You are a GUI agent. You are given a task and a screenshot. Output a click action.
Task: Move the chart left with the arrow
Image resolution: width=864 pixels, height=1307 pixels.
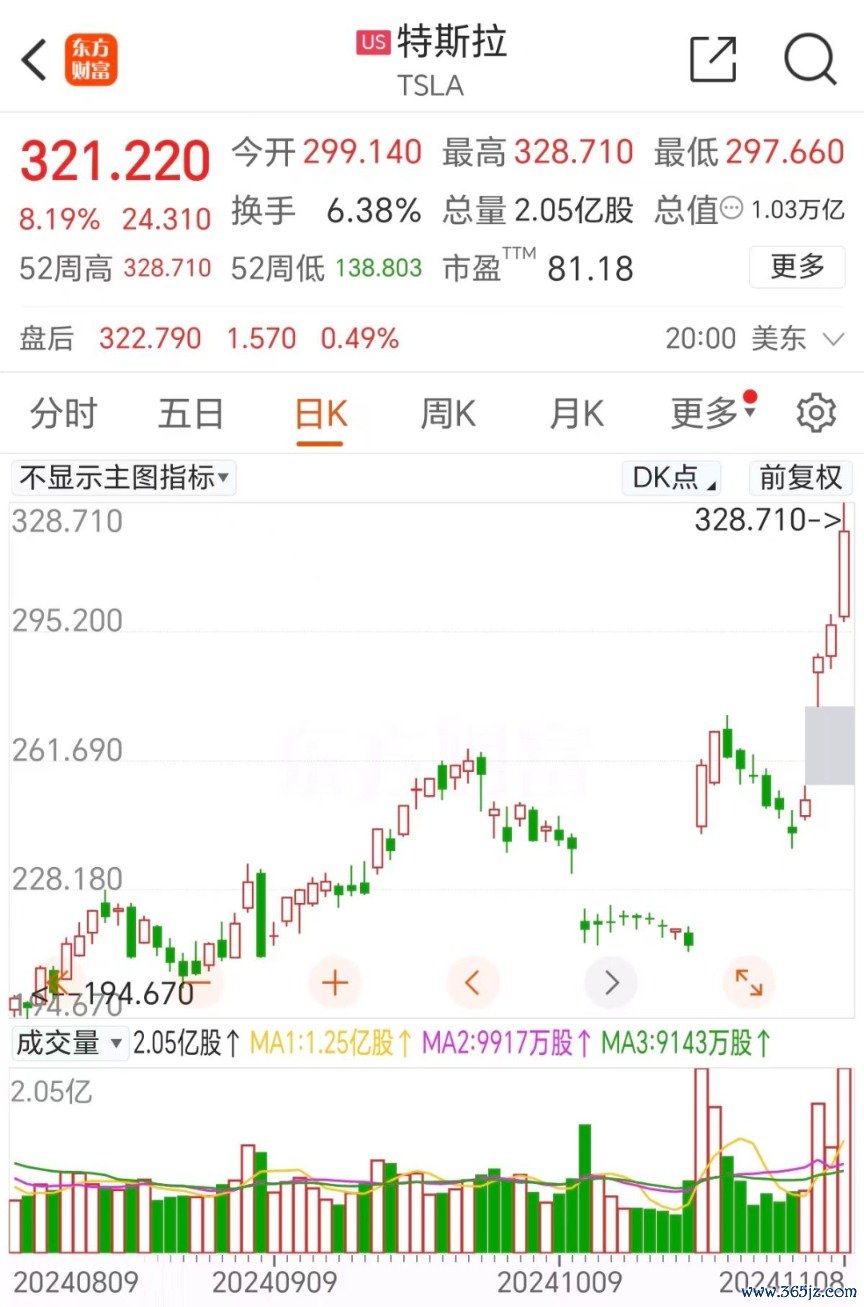click(x=473, y=983)
